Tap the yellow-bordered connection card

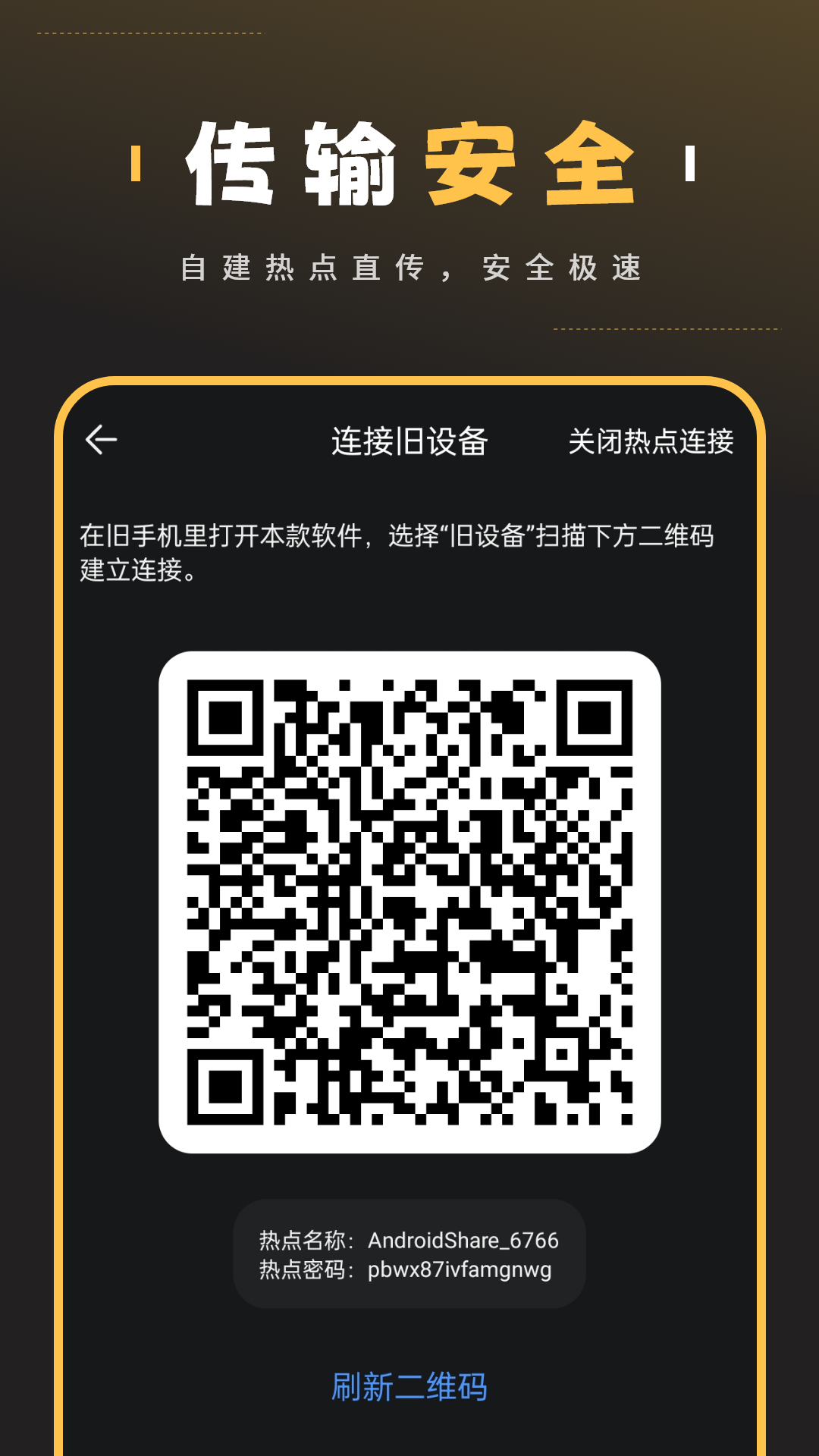[x=409, y=918]
